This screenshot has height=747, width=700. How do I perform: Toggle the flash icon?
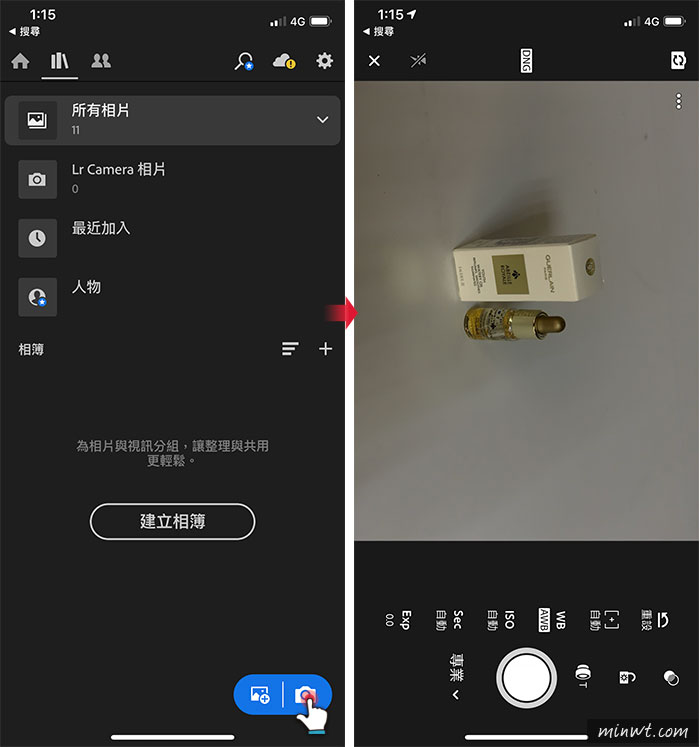[x=418, y=61]
